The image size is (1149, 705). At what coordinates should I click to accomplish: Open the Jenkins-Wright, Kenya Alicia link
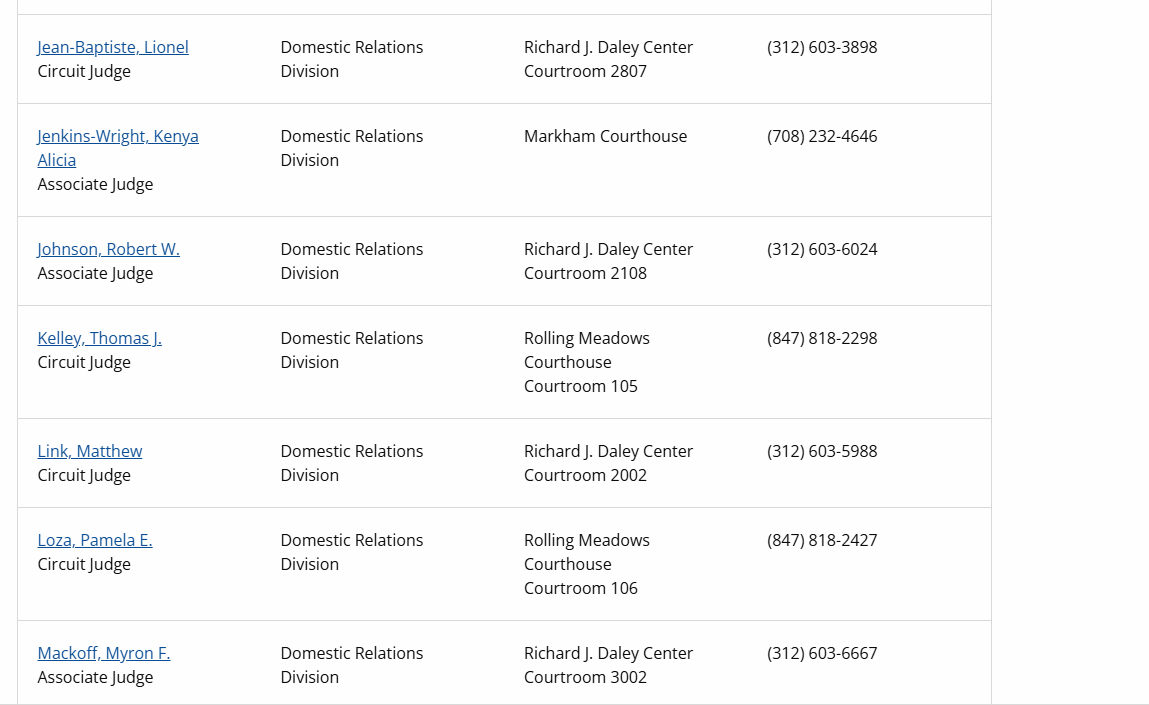(x=118, y=136)
